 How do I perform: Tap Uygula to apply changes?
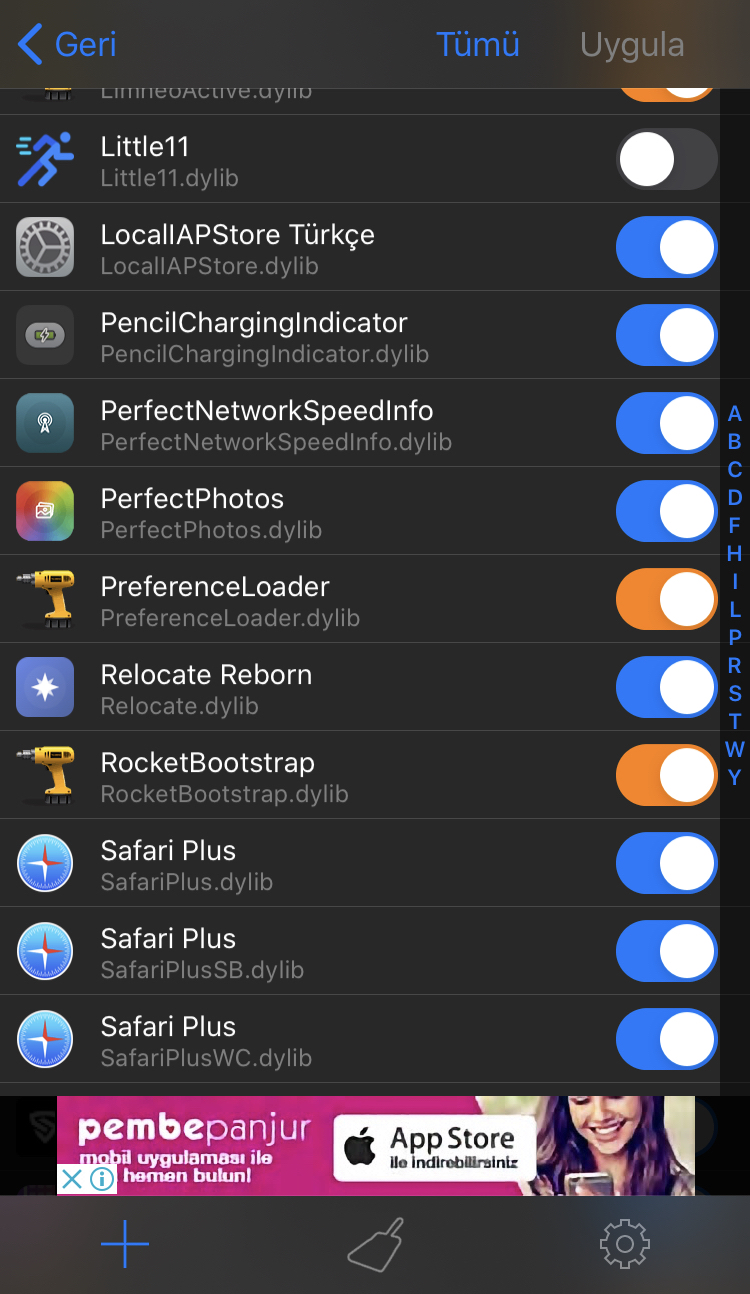[632, 45]
